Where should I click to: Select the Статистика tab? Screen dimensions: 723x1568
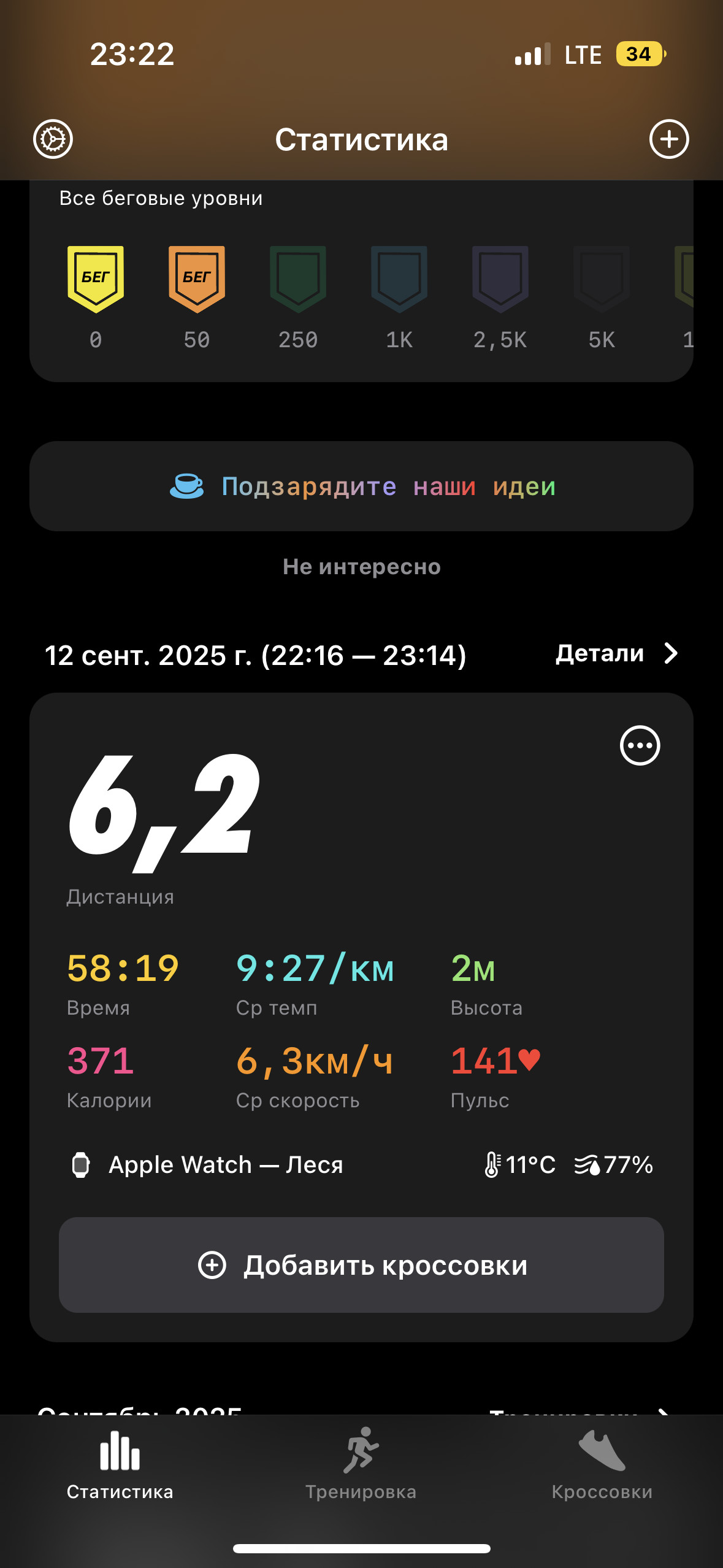click(x=120, y=1464)
